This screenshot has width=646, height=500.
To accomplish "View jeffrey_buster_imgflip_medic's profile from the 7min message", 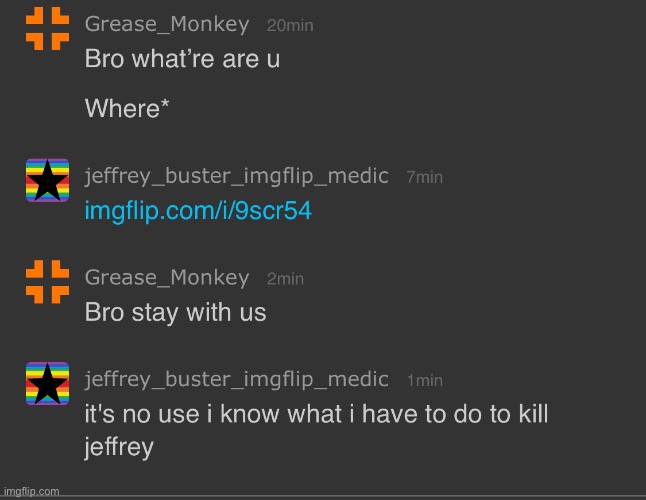I will [236, 177].
